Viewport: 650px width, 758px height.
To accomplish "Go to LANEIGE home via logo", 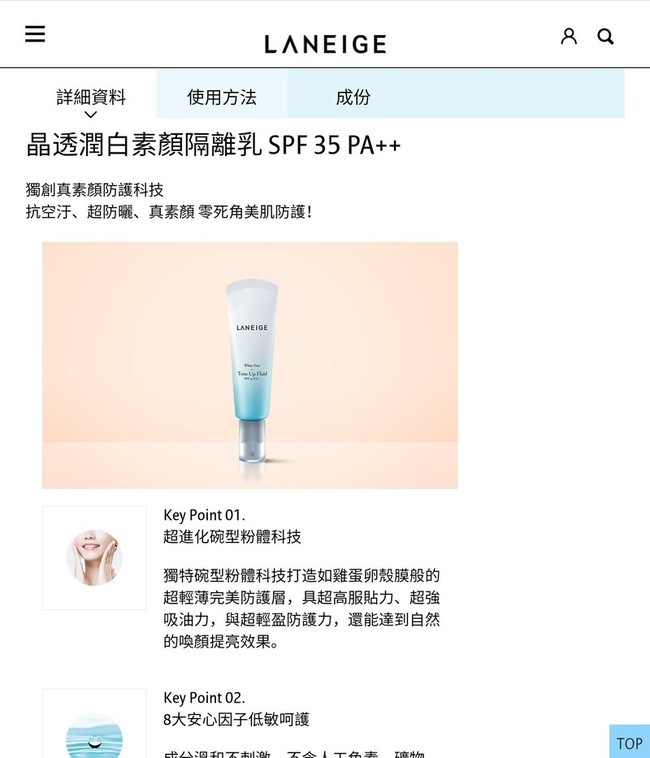I will click(x=325, y=44).
